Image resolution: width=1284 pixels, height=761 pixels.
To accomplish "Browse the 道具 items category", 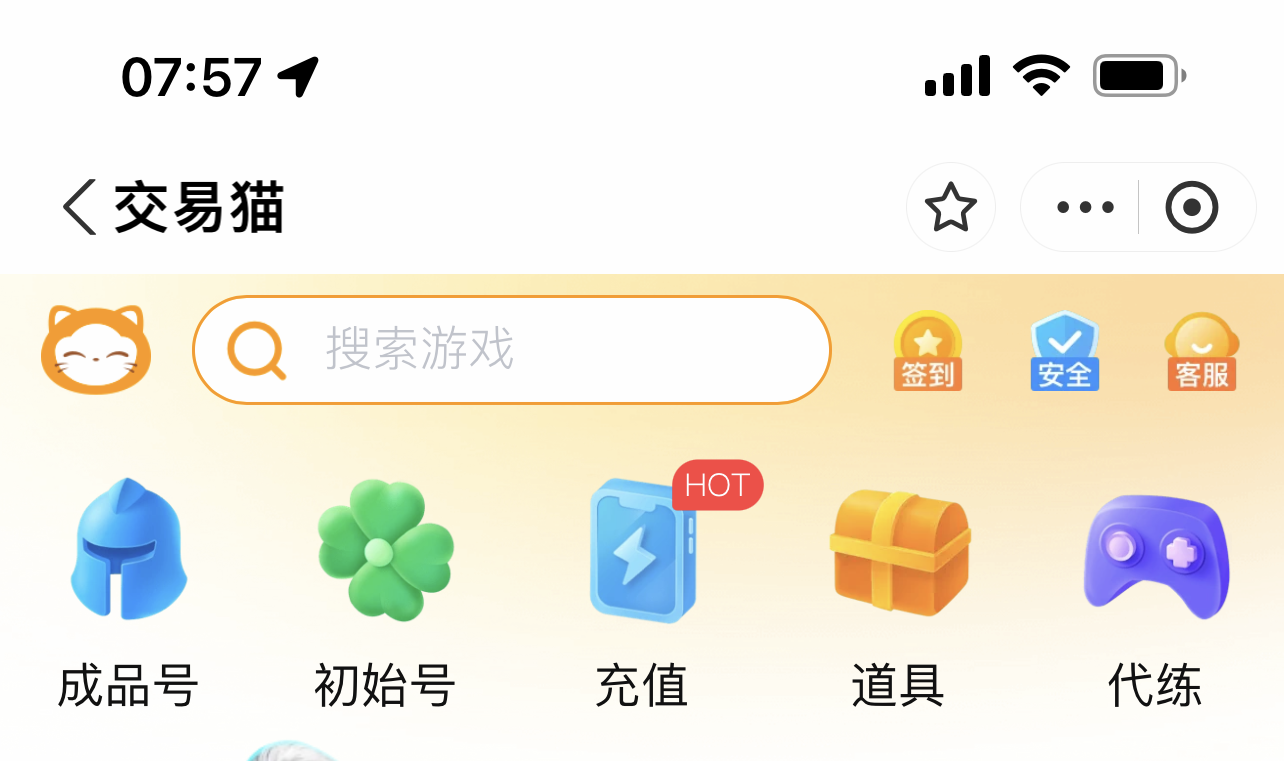I will coord(899,592).
